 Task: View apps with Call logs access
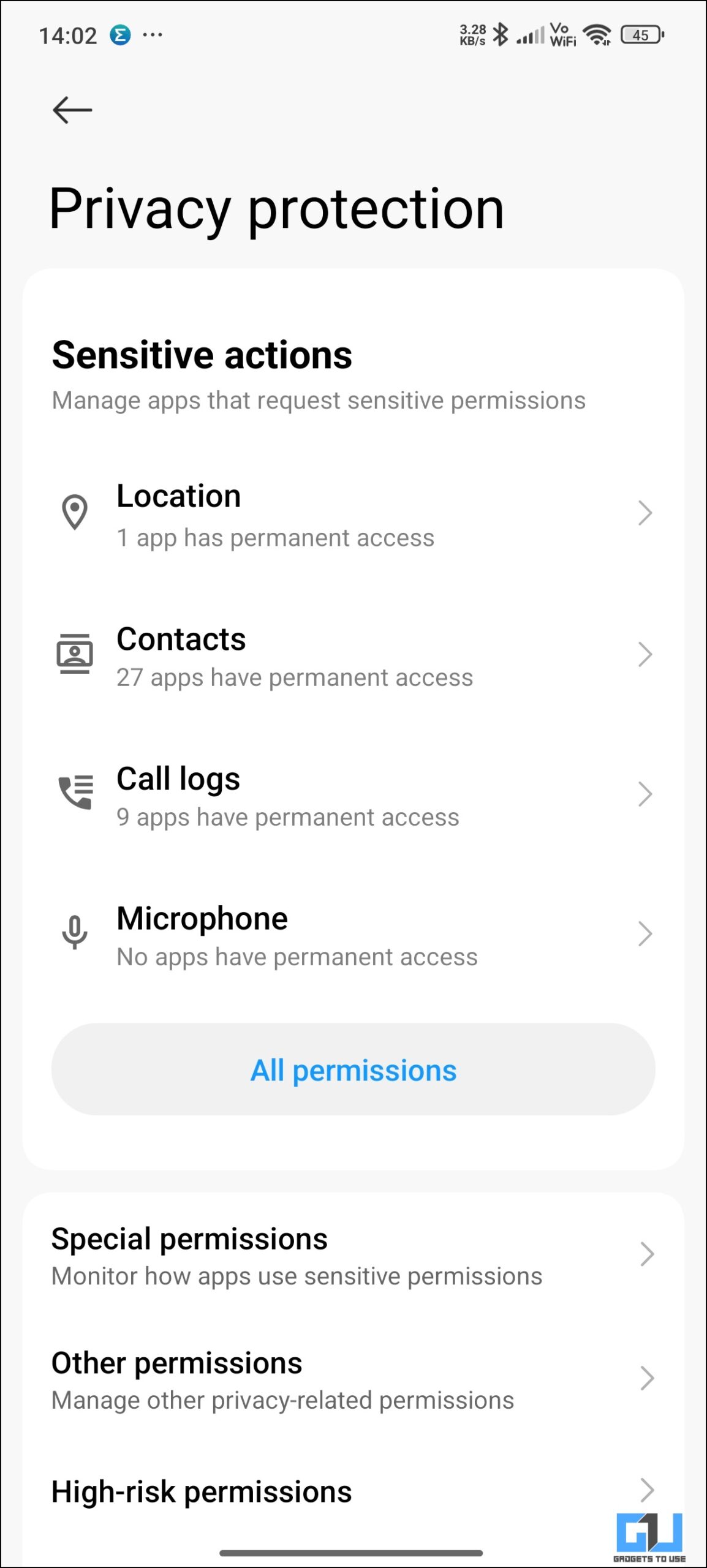coord(353,795)
